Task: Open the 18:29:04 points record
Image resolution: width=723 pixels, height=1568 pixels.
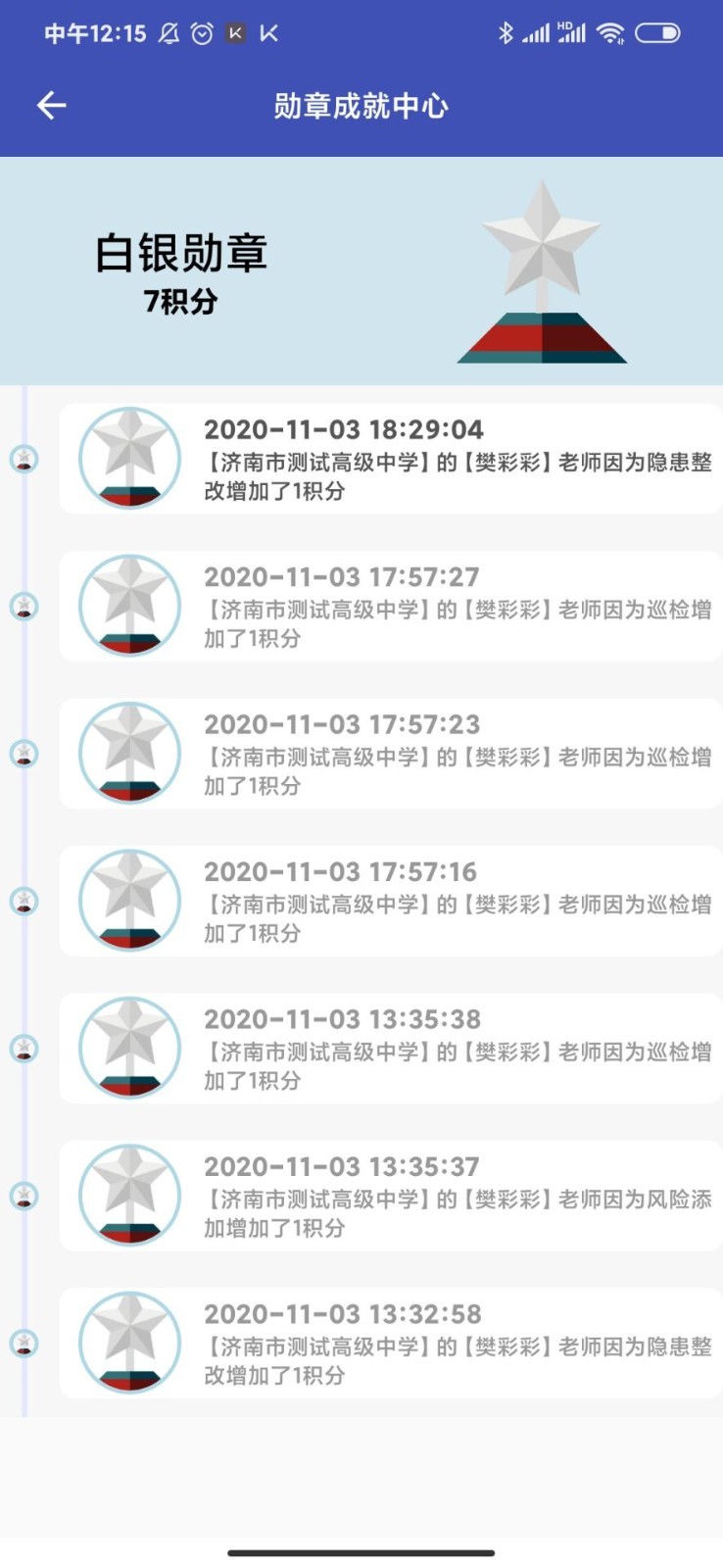Action: 391,459
